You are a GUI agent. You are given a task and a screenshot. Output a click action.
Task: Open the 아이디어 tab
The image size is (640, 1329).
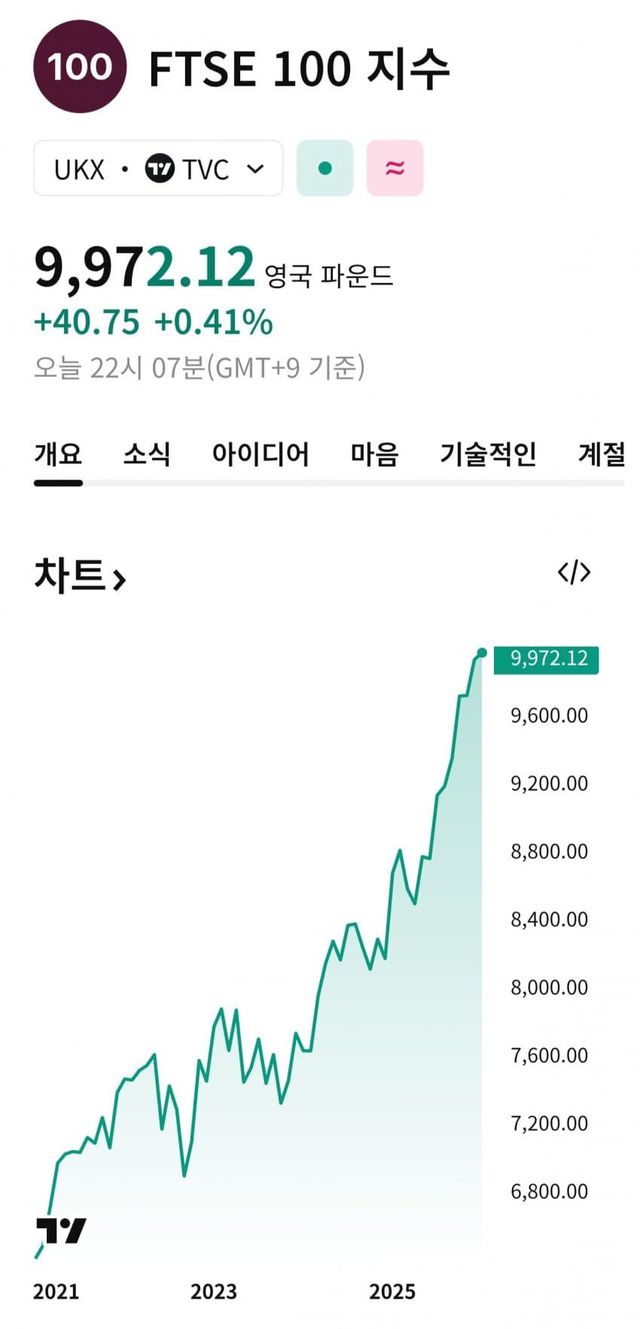pos(260,454)
